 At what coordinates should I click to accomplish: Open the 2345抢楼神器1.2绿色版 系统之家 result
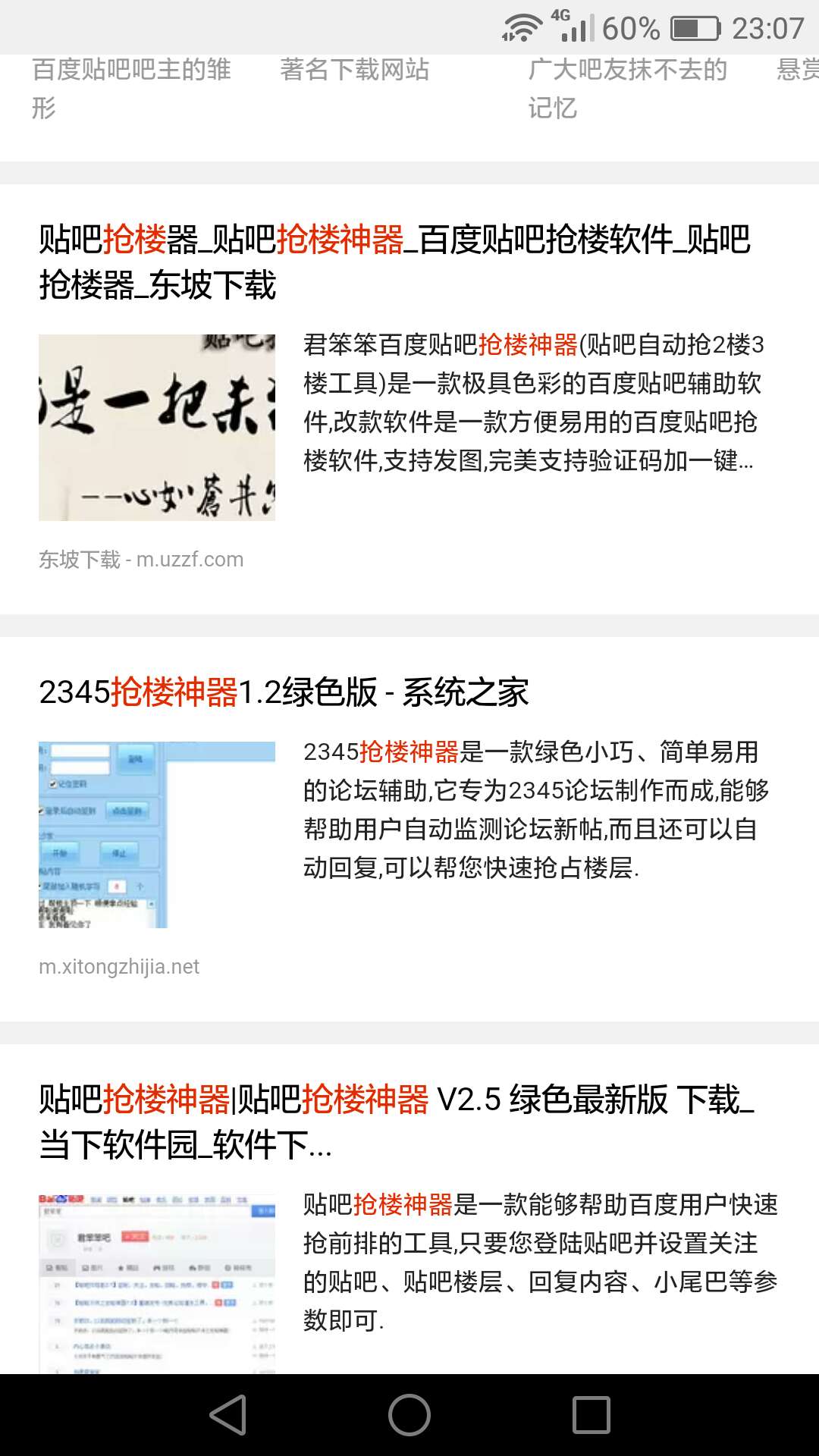point(284,692)
